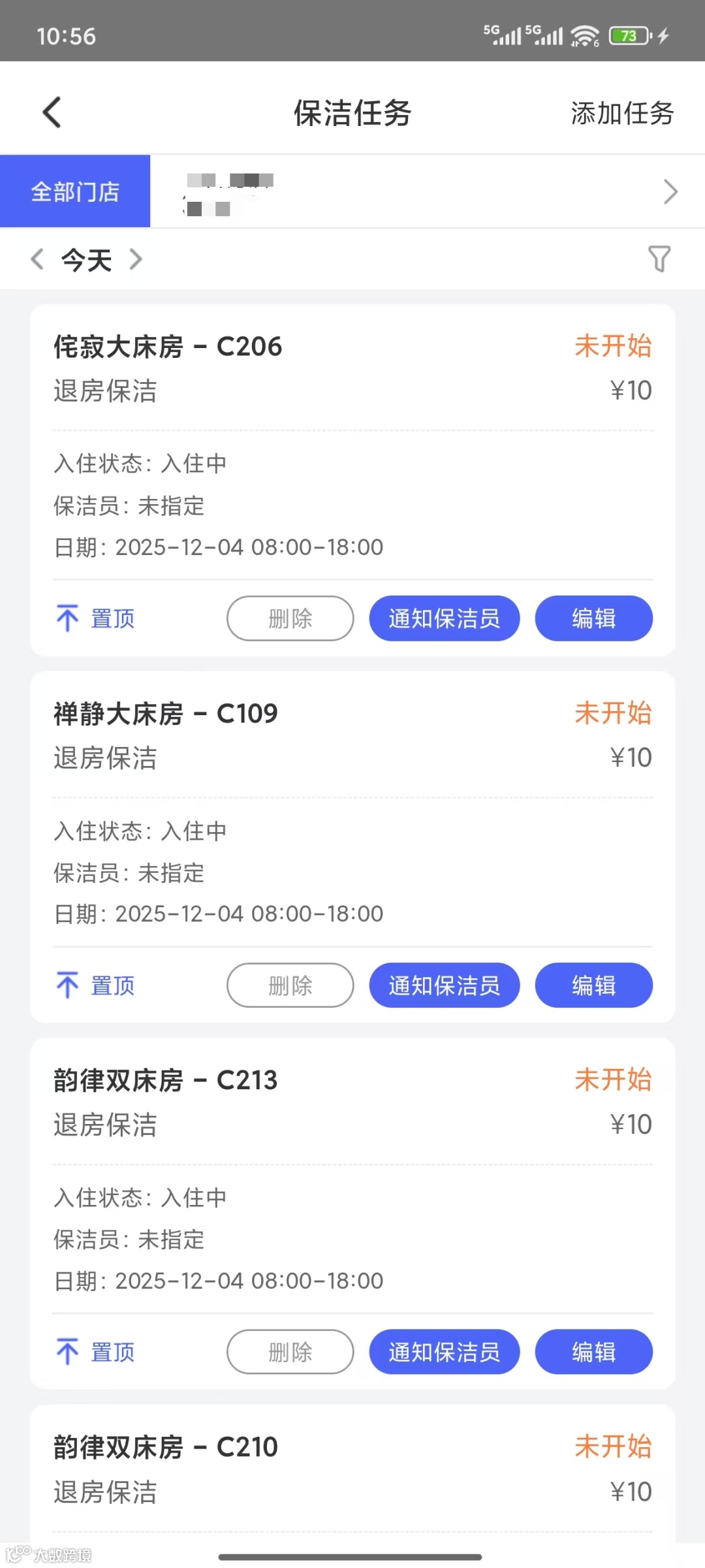The width and height of the screenshot is (705, 1568).
Task: Edit the C213 cleaning task
Action: [593, 1352]
